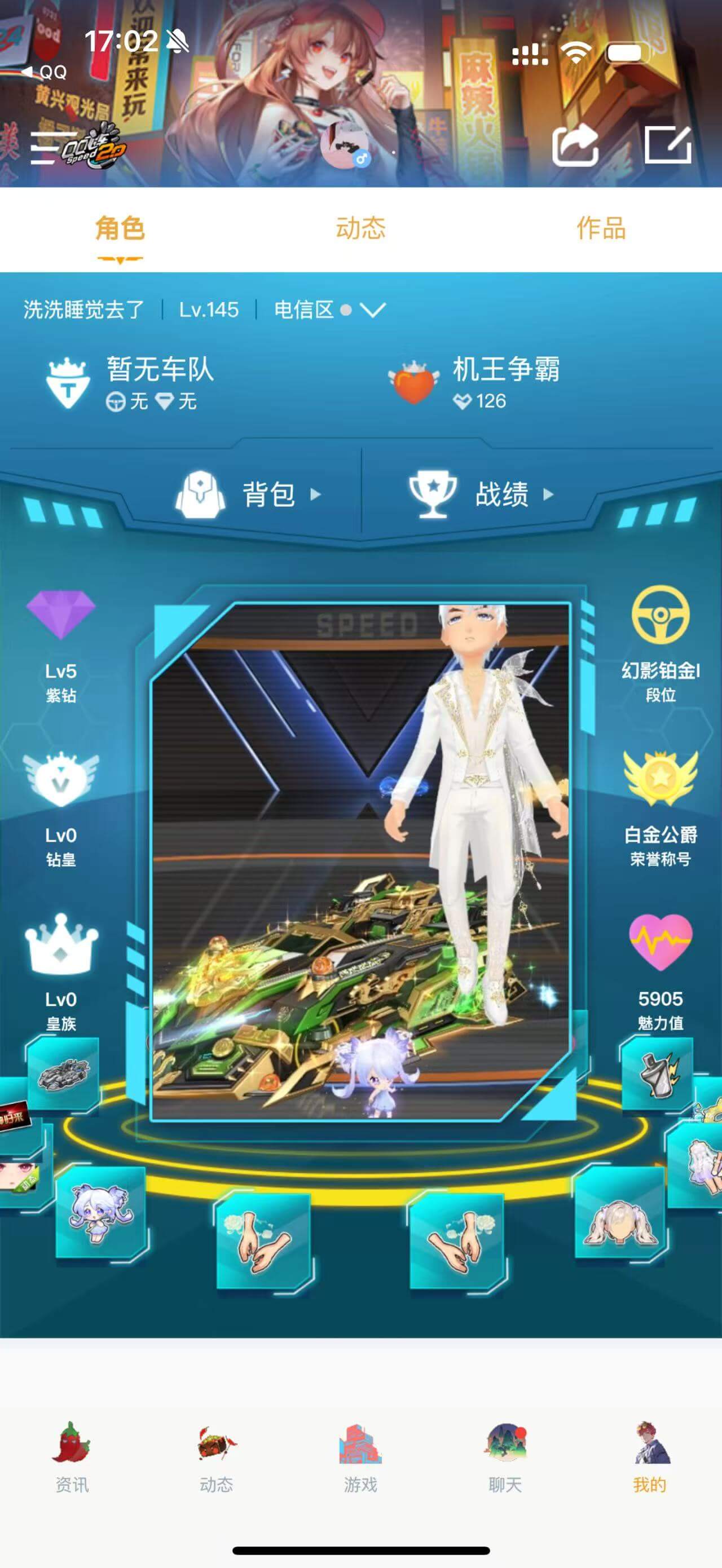Switch to the 作品 top tab
The width and height of the screenshot is (722, 1568).
pyautogui.click(x=601, y=229)
